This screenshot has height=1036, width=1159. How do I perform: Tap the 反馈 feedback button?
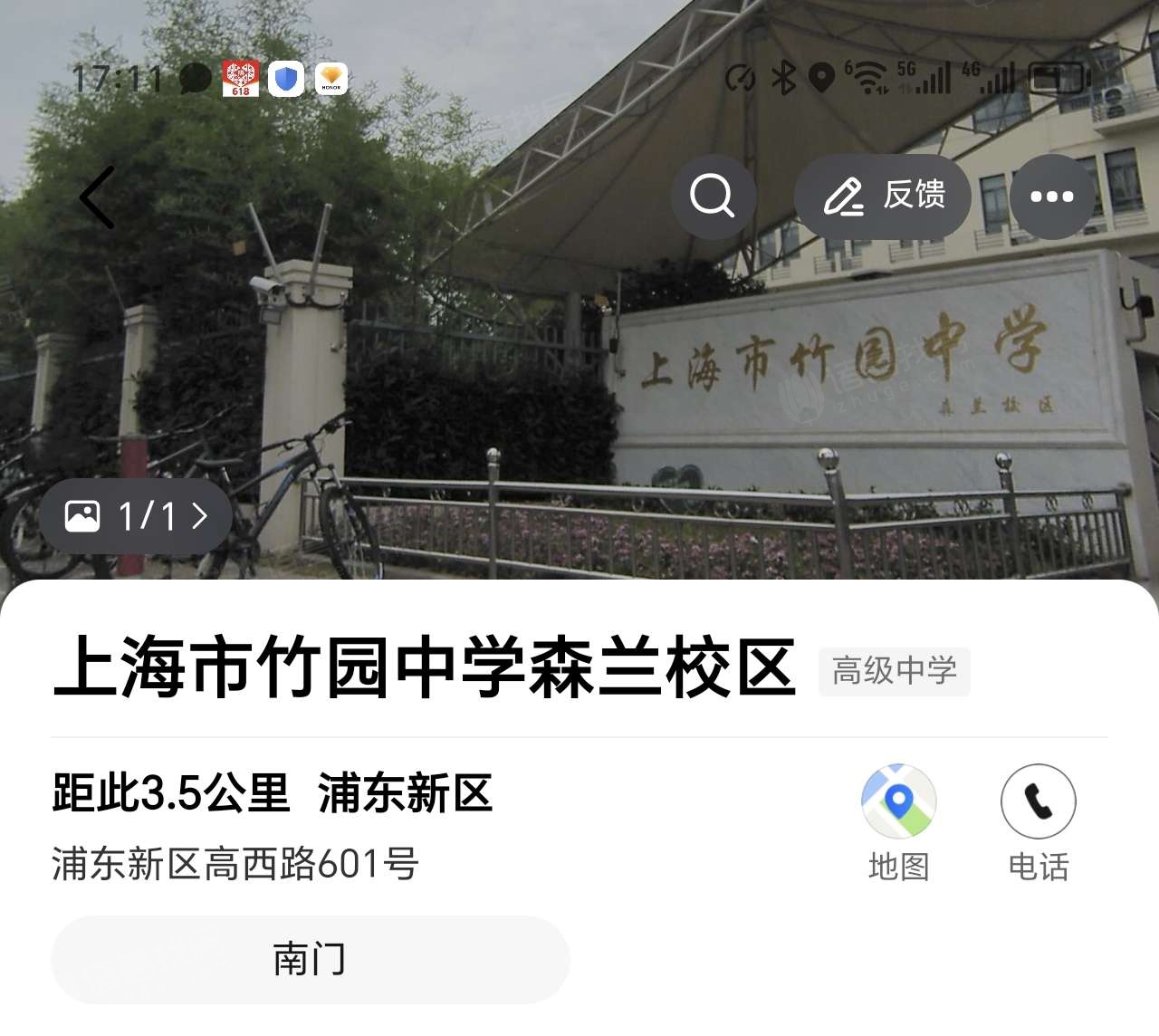[883, 196]
